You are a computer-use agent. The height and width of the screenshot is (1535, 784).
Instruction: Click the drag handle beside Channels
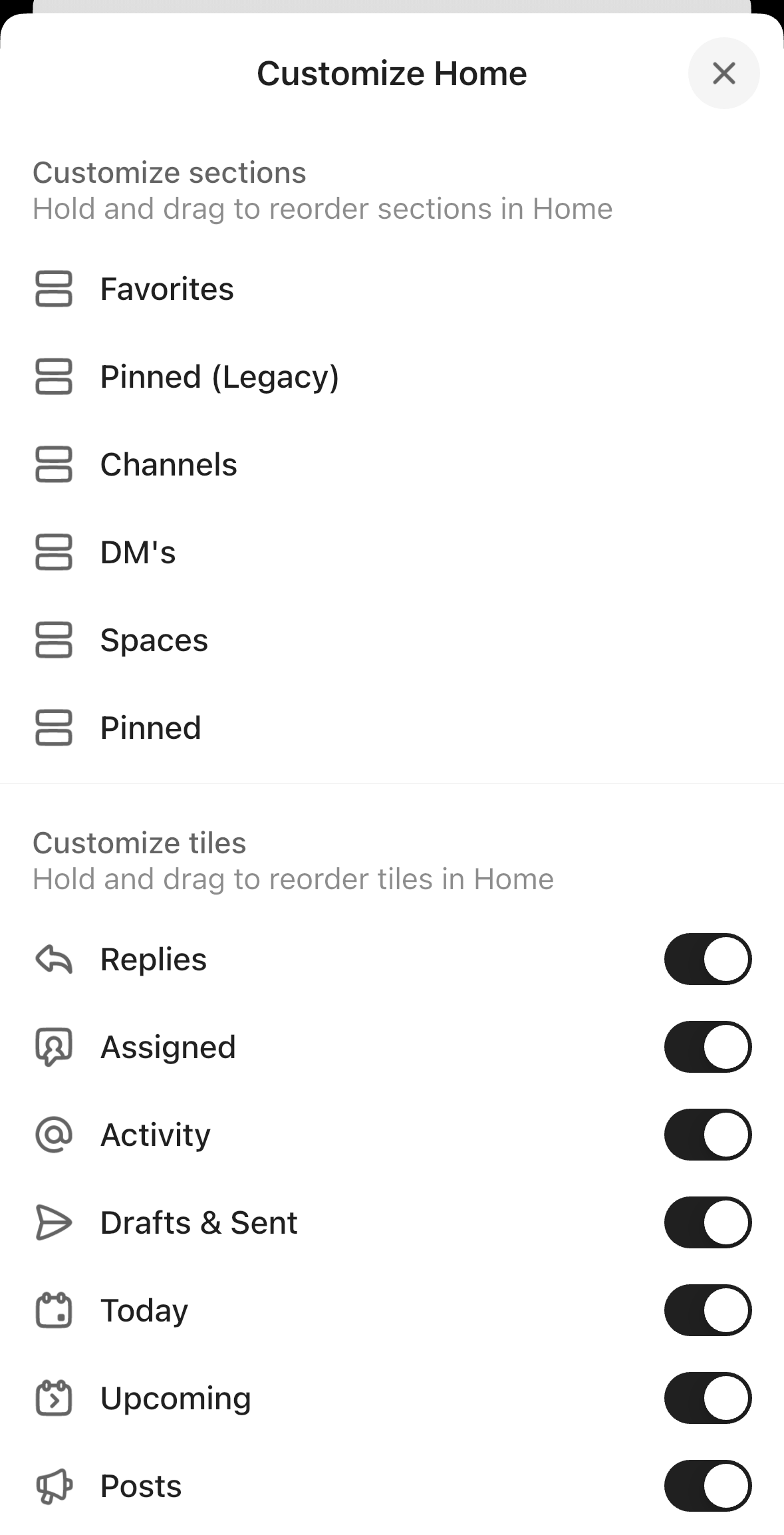pos(53,464)
